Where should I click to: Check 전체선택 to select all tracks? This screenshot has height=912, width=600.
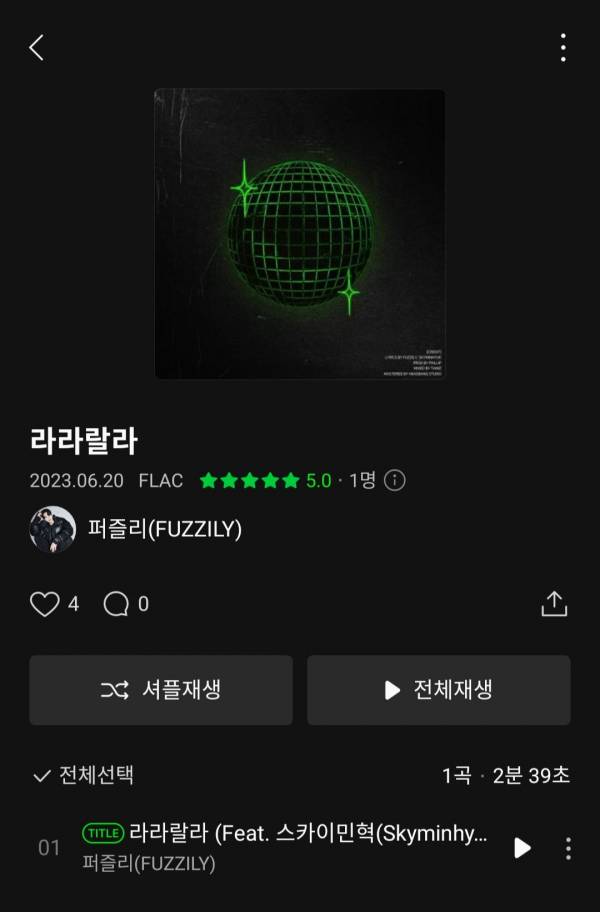tap(84, 775)
